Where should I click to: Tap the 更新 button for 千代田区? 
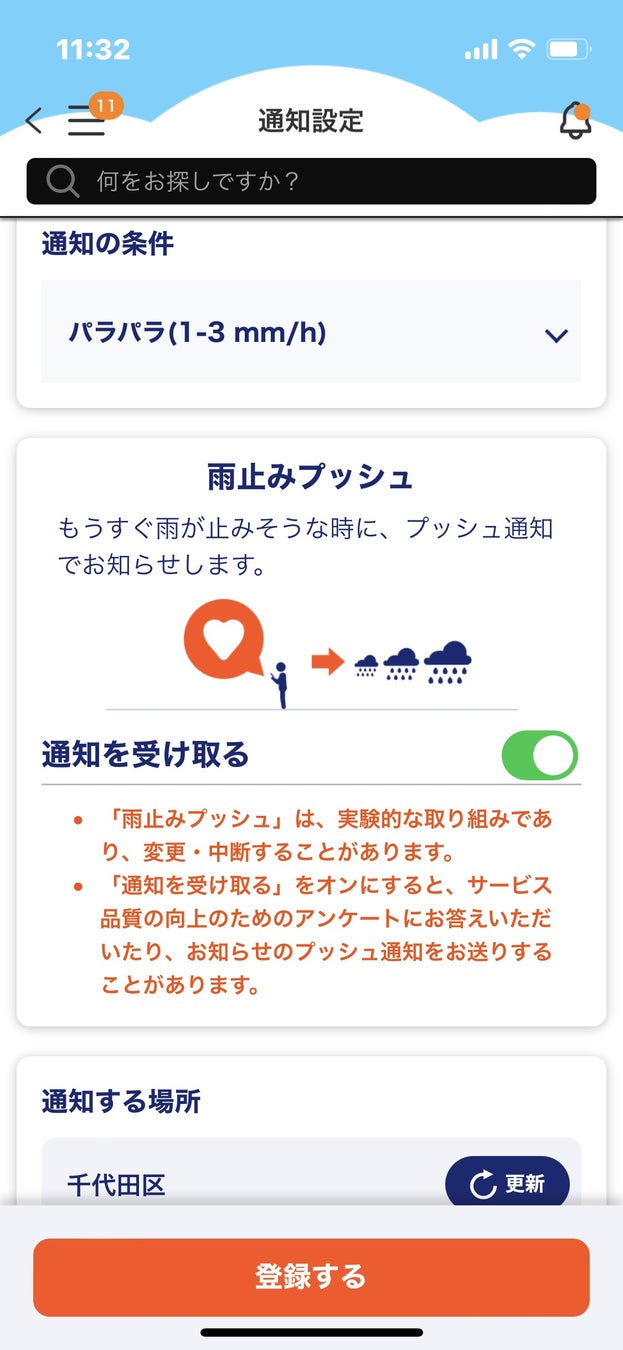(507, 1184)
